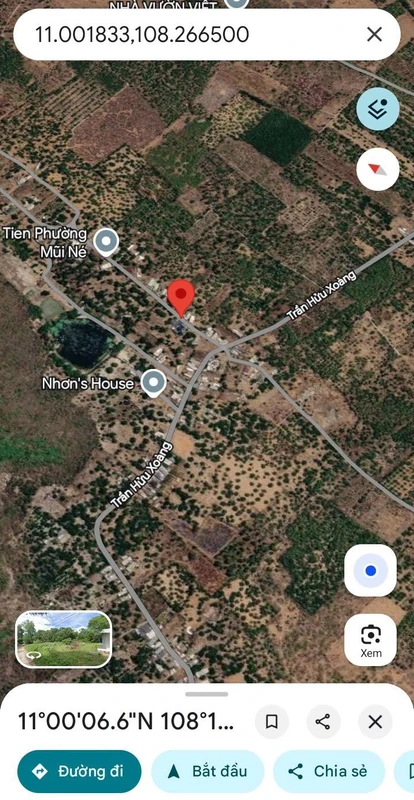Clear the search text with X
The width and height of the screenshot is (414, 800).
(374, 35)
